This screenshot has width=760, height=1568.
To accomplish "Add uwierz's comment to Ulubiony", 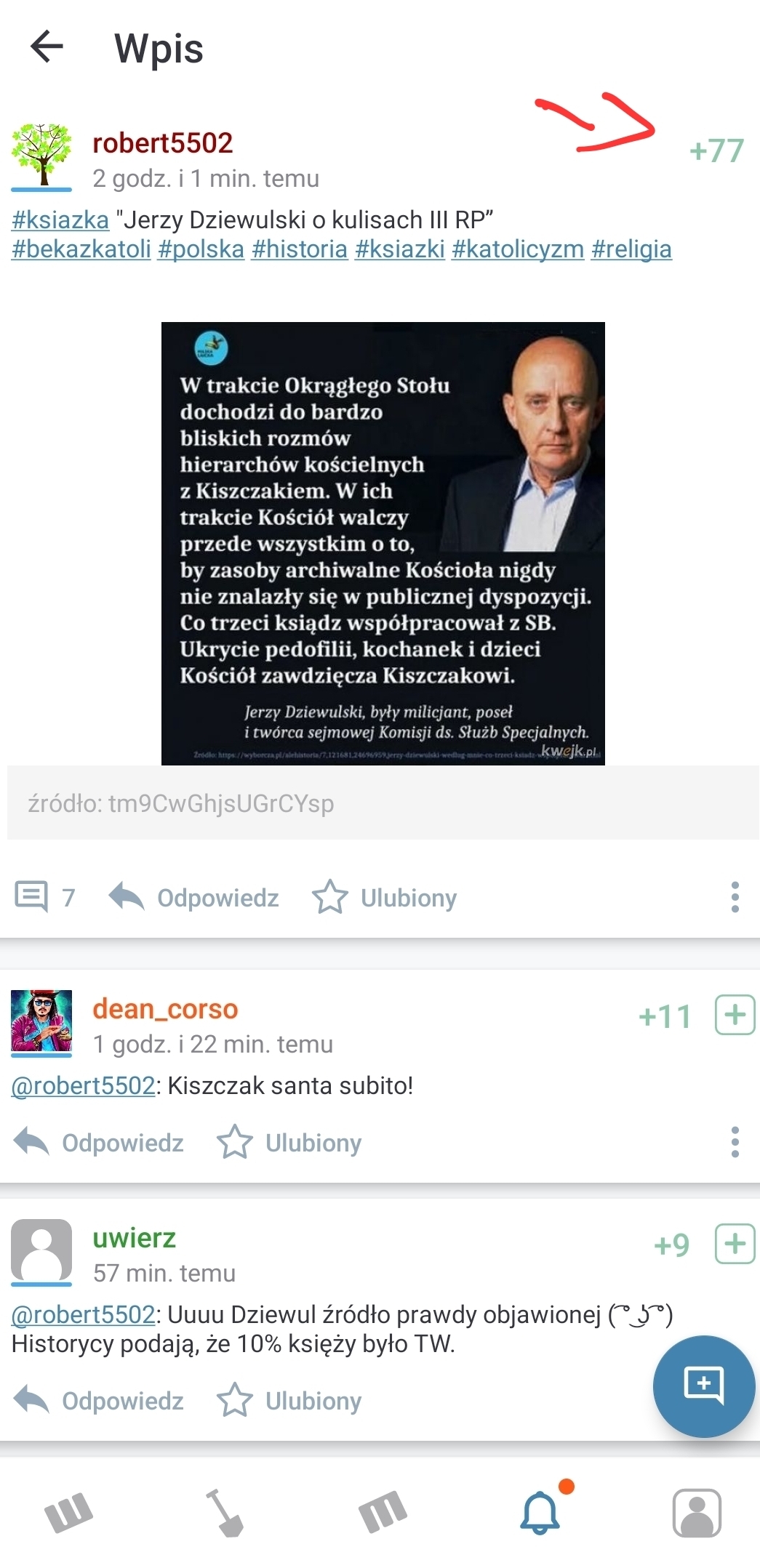I will coord(289,1401).
